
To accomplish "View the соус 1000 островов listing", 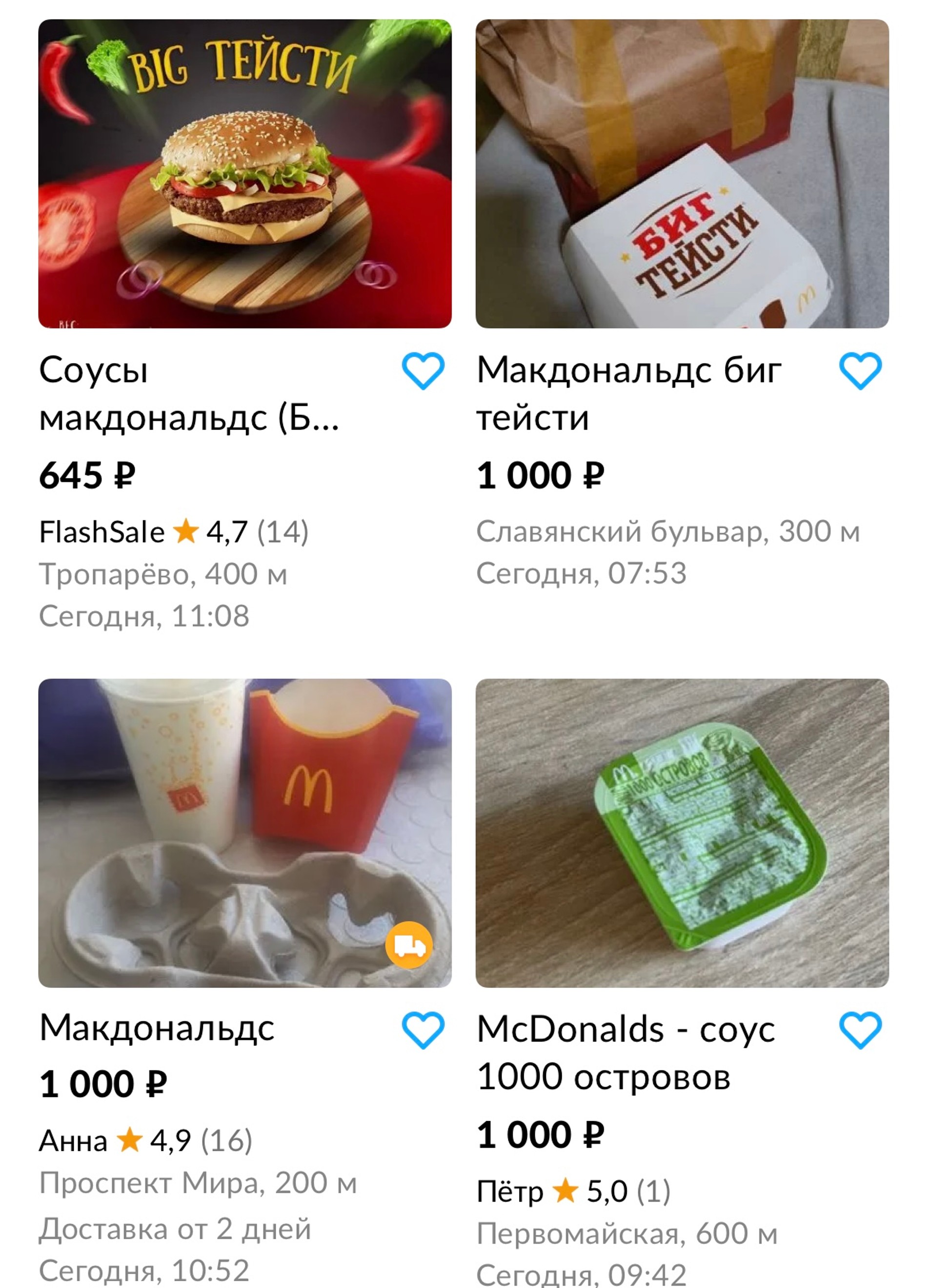I will coord(682,833).
